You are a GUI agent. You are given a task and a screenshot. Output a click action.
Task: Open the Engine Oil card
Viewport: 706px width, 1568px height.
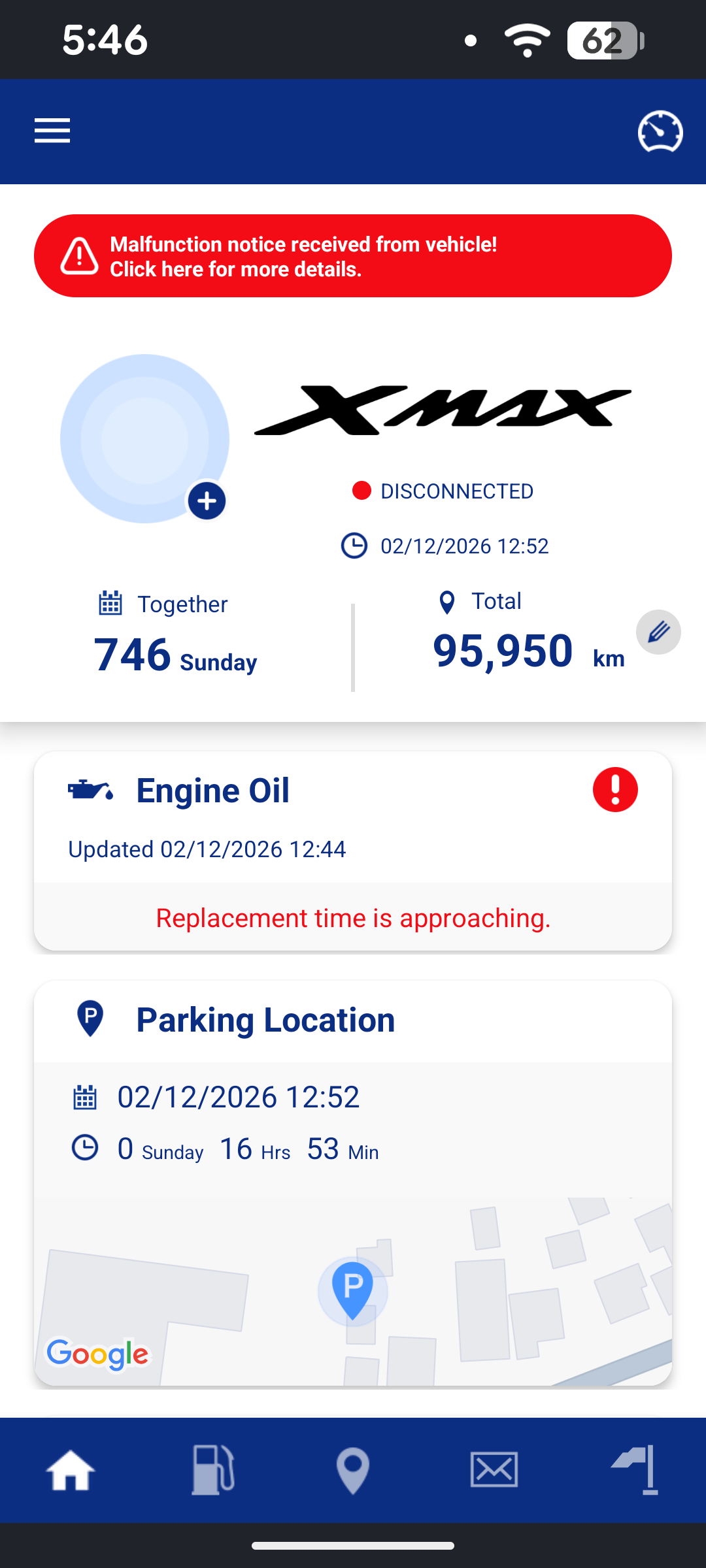click(353, 849)
